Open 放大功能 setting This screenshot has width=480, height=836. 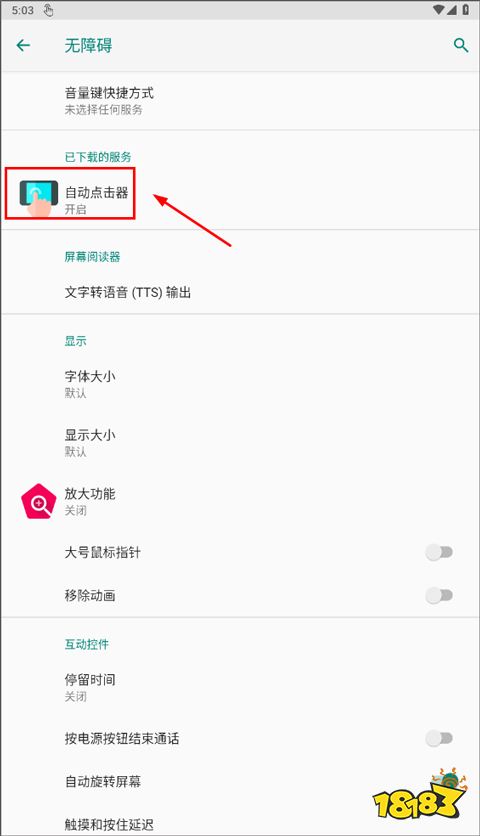(240, 501)
